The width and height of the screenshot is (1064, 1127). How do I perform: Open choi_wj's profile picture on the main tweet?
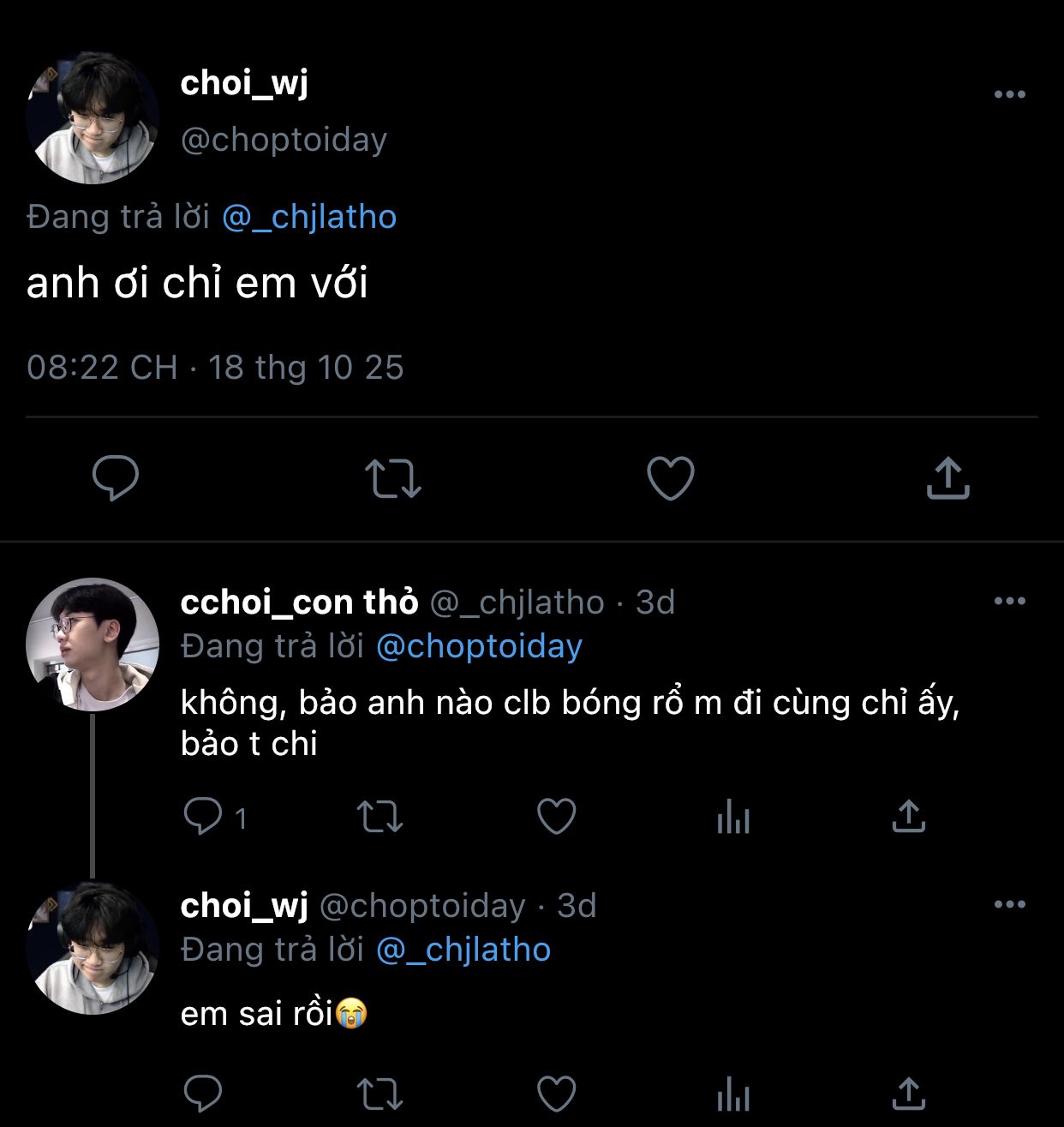93,117
